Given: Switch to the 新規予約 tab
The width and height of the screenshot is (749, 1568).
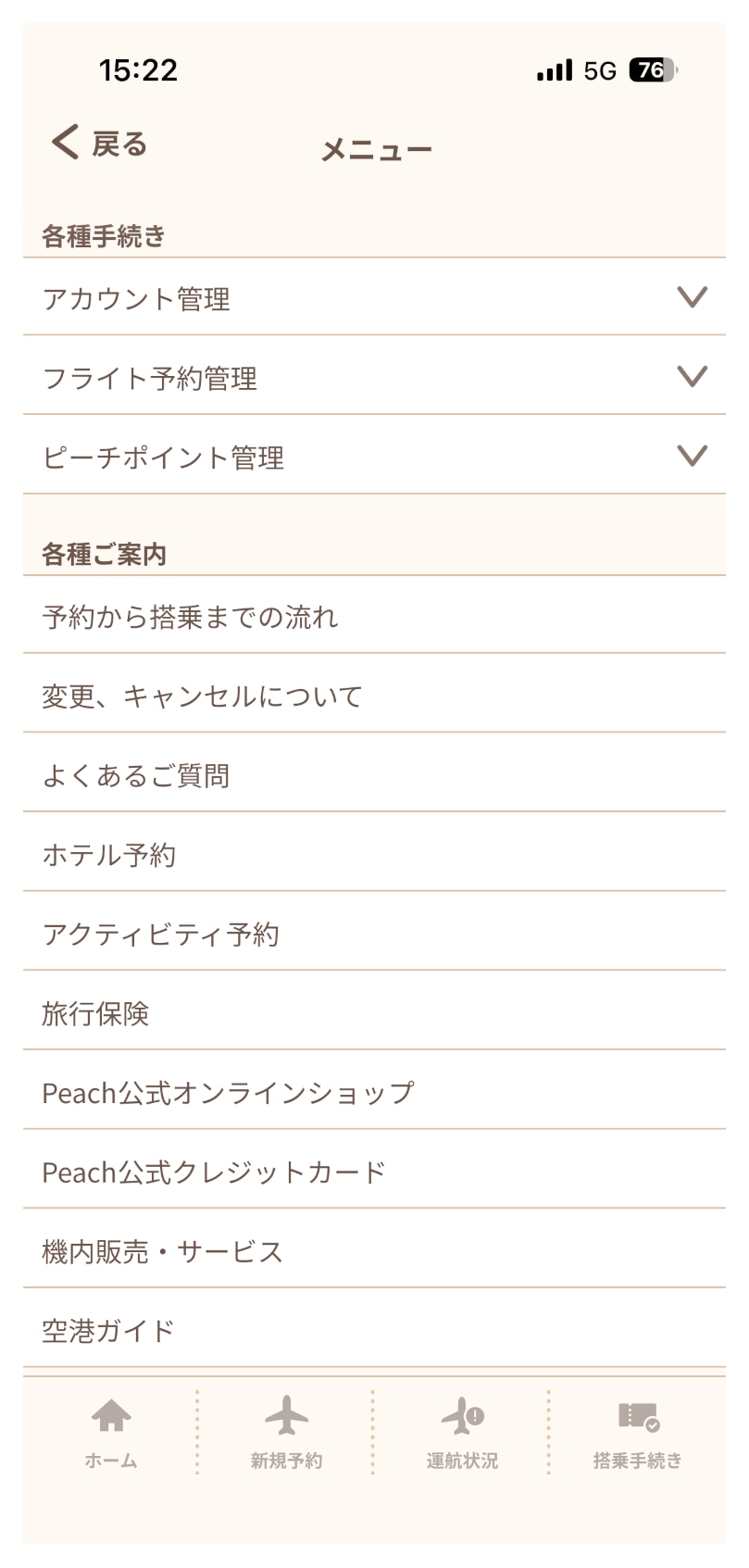Looking at the screenshot, I should [286, 1432].
